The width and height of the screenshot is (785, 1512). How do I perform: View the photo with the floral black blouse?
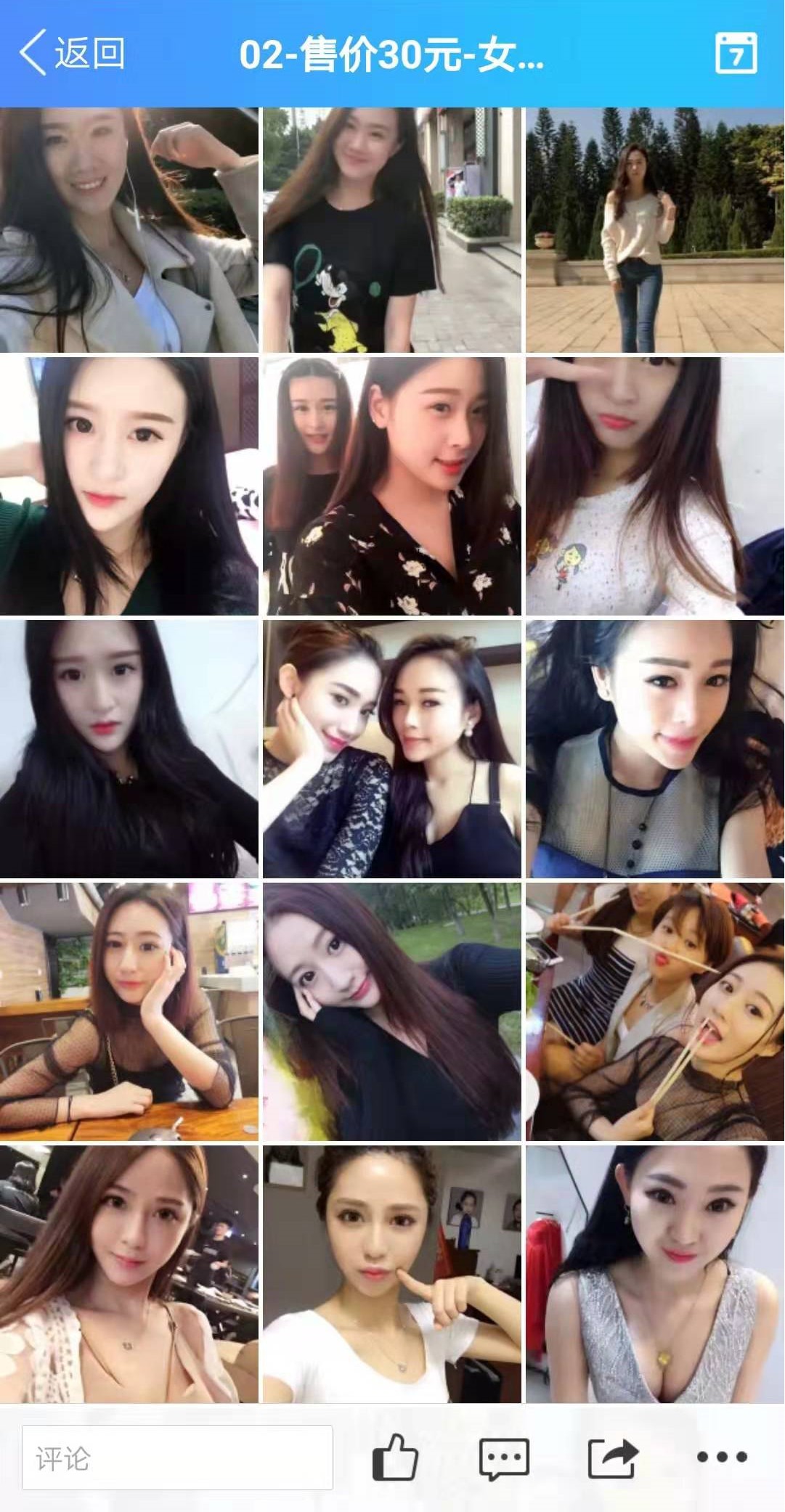[392, 486]
